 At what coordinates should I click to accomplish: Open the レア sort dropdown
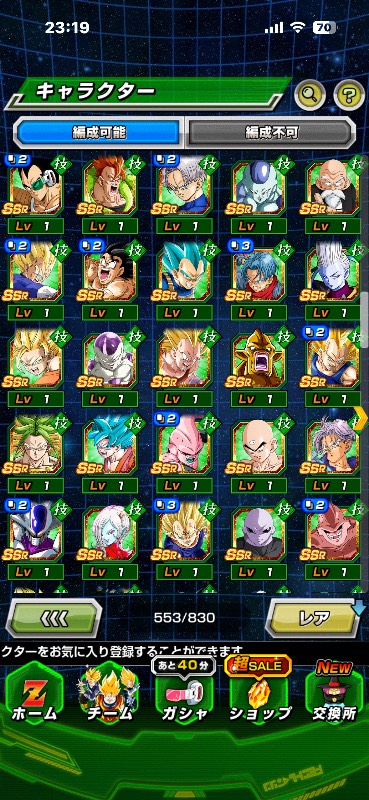(x=315, y=618)
